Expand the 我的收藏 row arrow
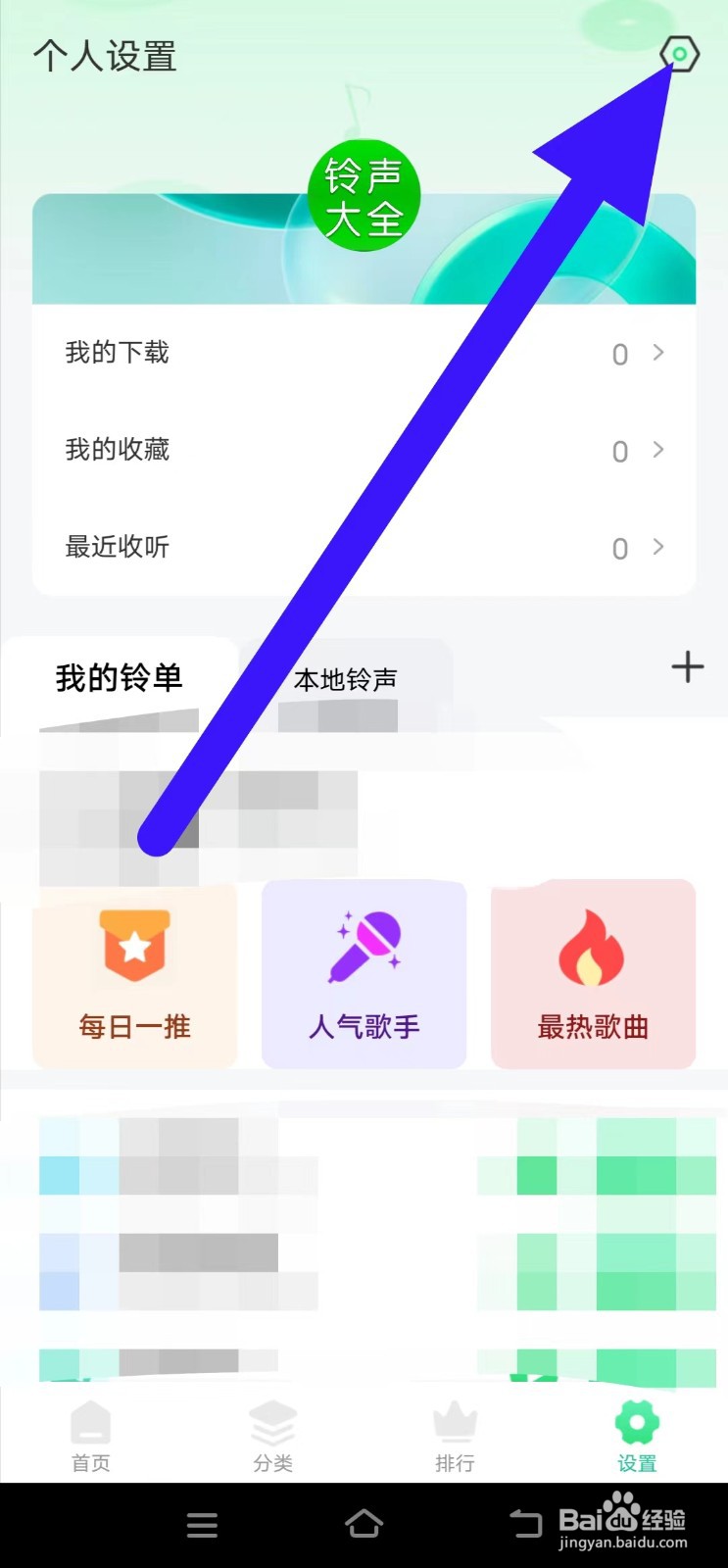This screenshot has width=728, height=1568. pos(656,450)
